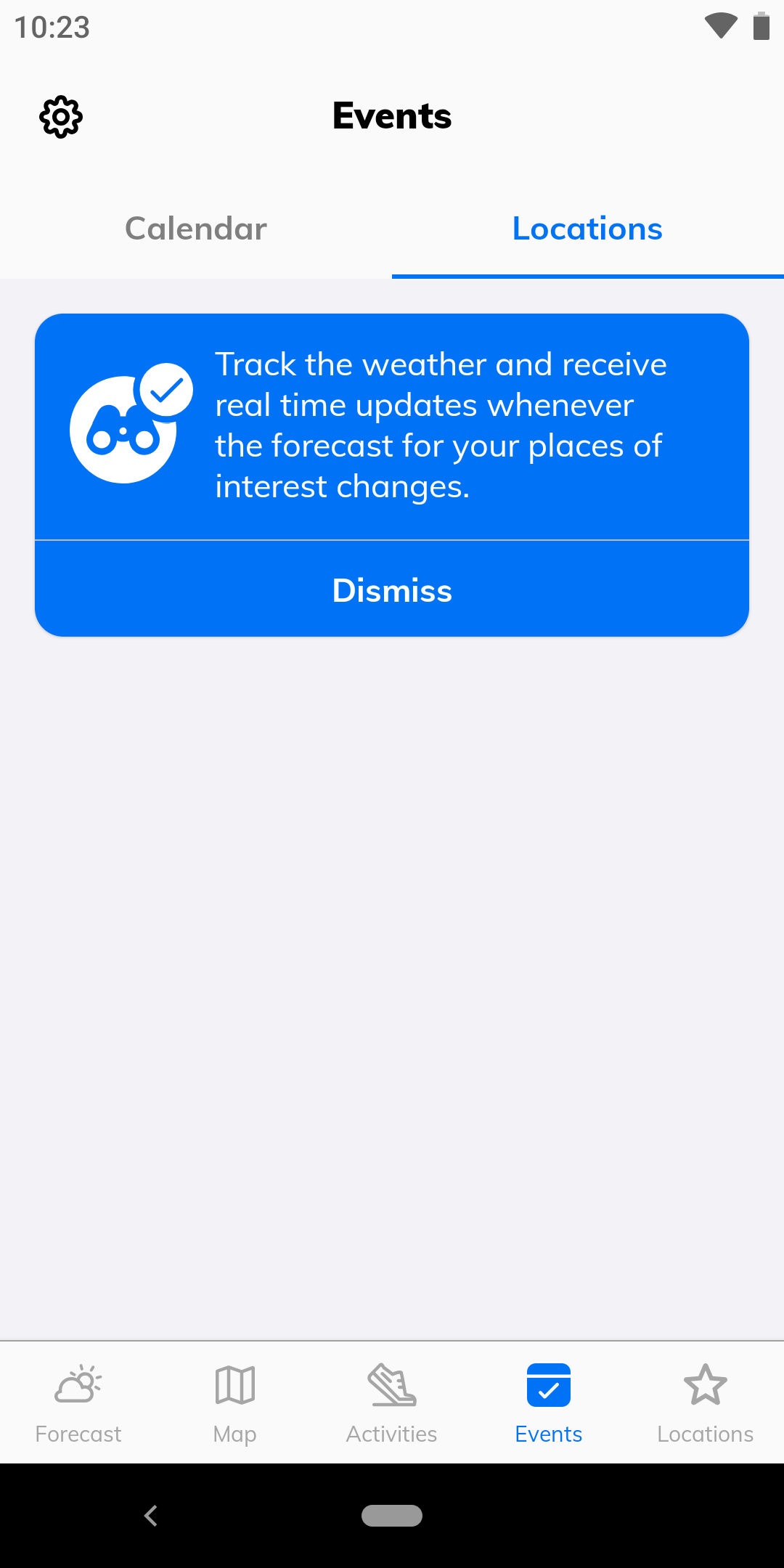Open the settings gear icon

click(x=61, y=117)
